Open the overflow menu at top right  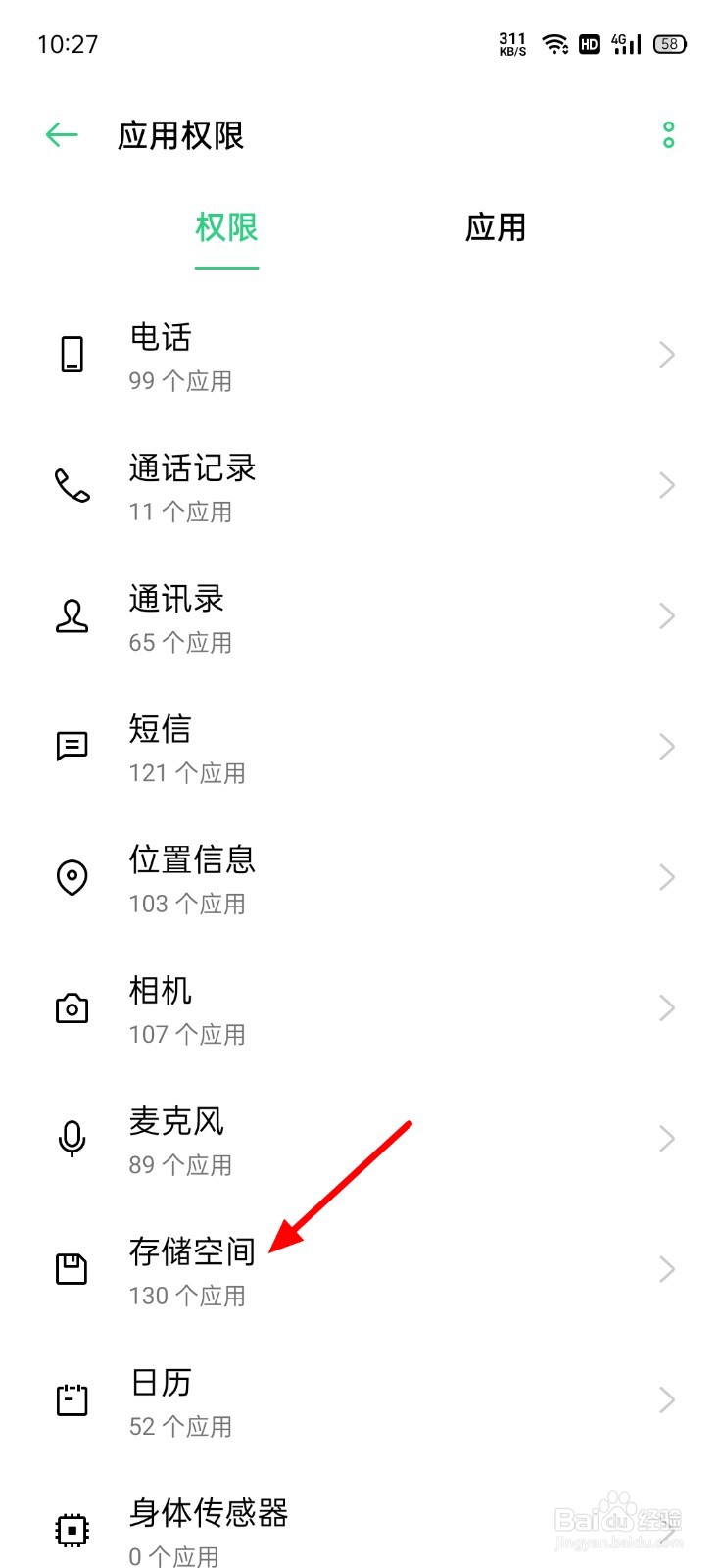[668, 135]
